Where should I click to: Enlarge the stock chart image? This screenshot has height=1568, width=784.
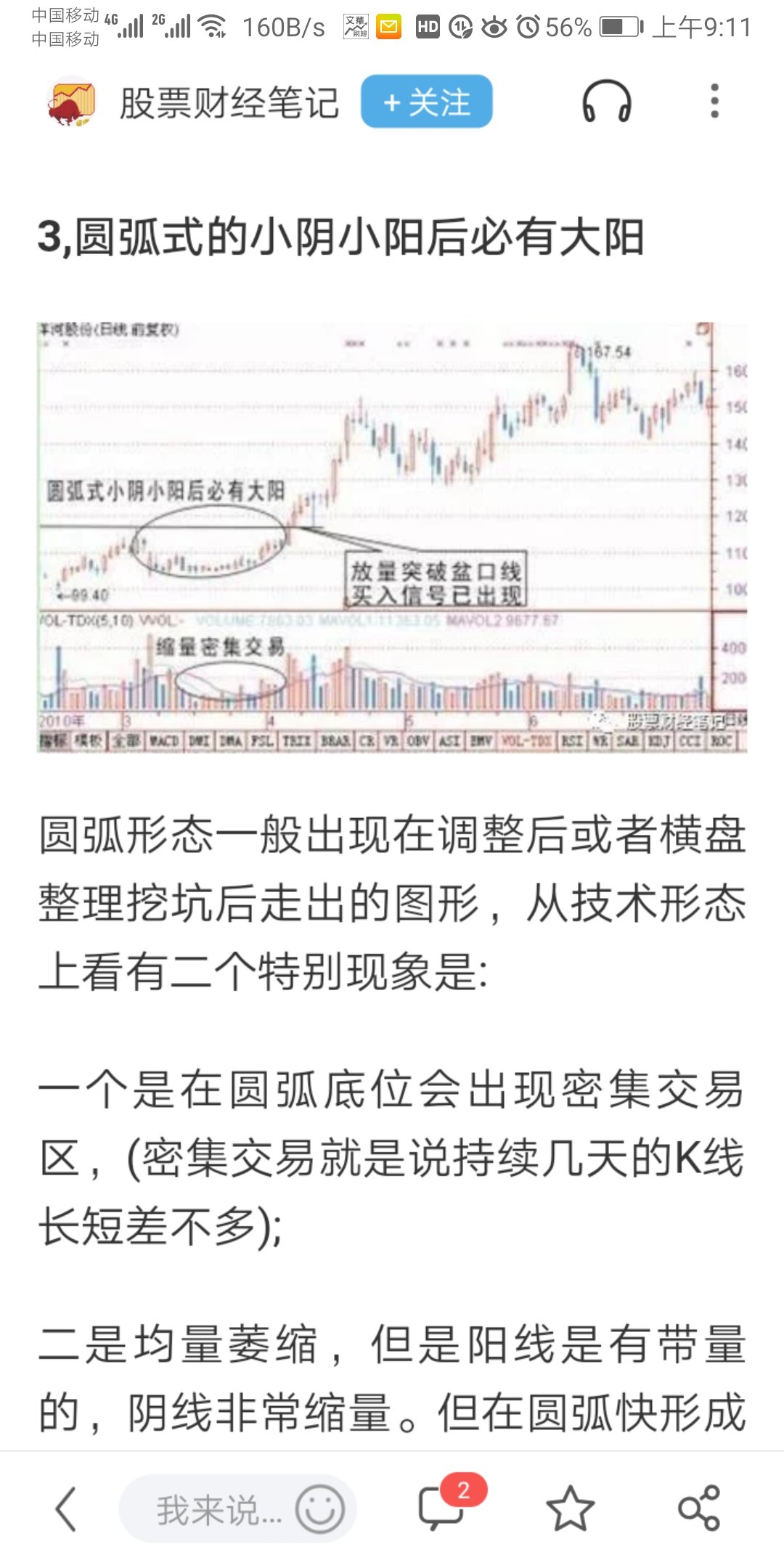[392, 537]
